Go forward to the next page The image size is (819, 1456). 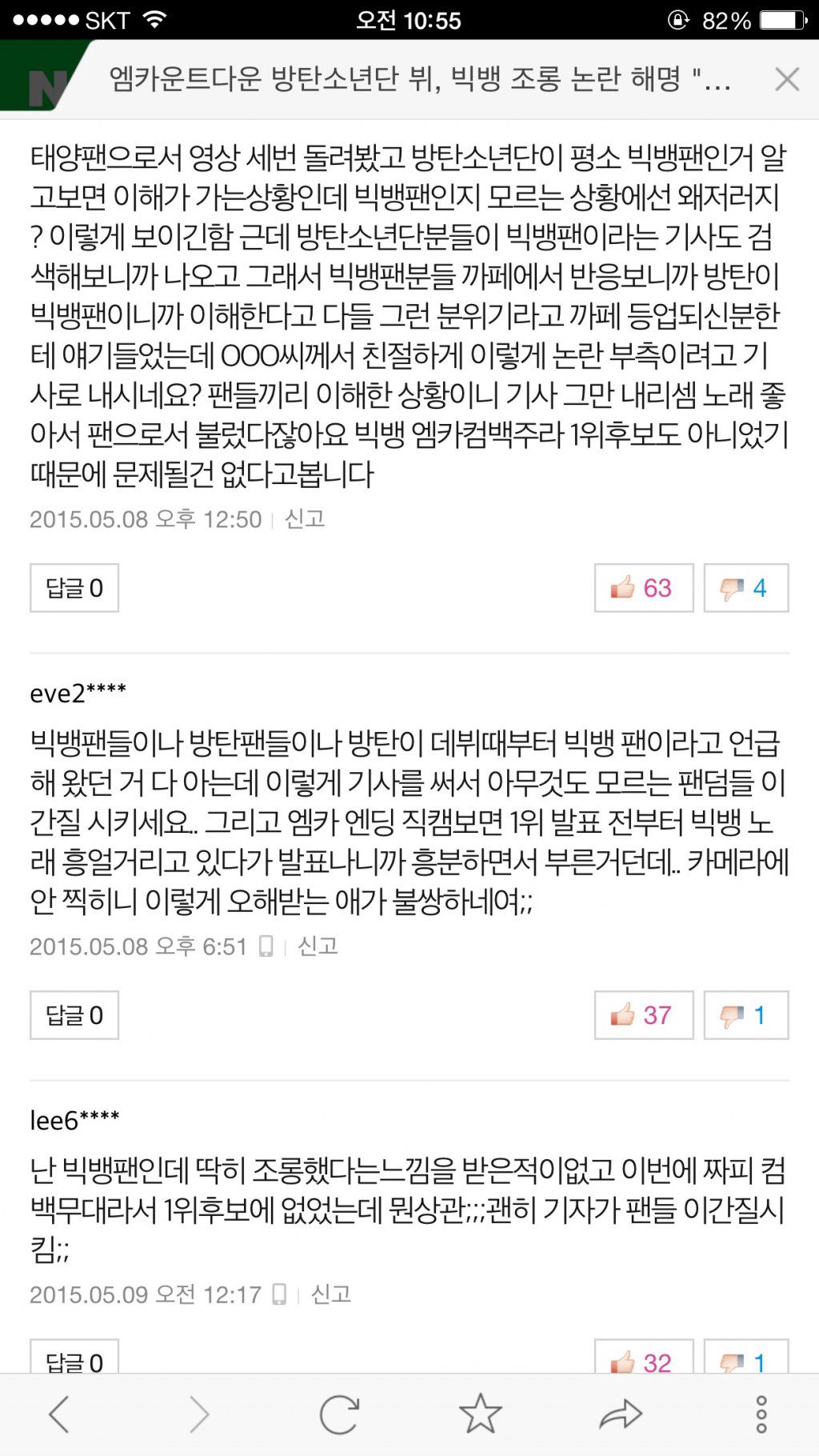pos(199,1414)
